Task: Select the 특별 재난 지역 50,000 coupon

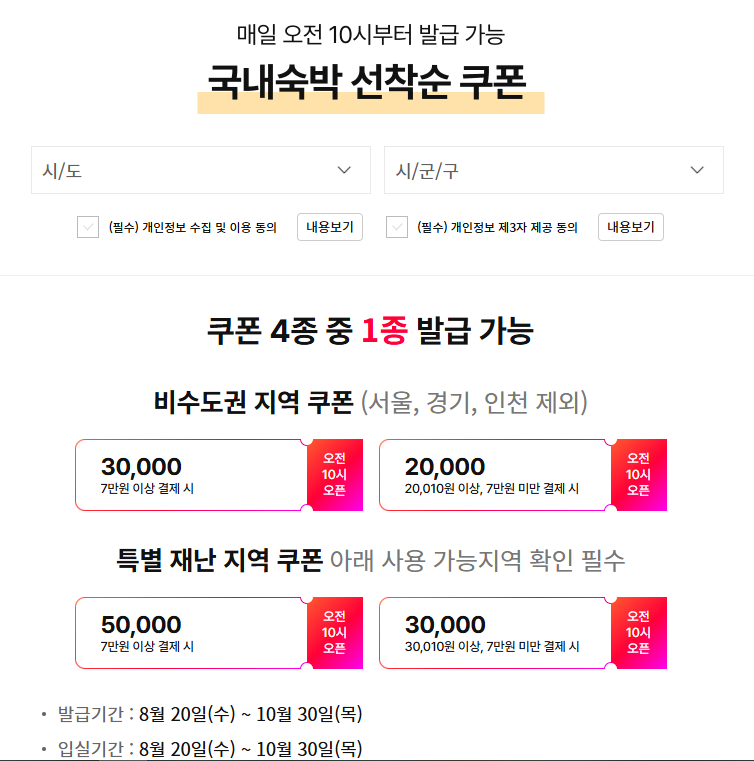Action: 219,633
